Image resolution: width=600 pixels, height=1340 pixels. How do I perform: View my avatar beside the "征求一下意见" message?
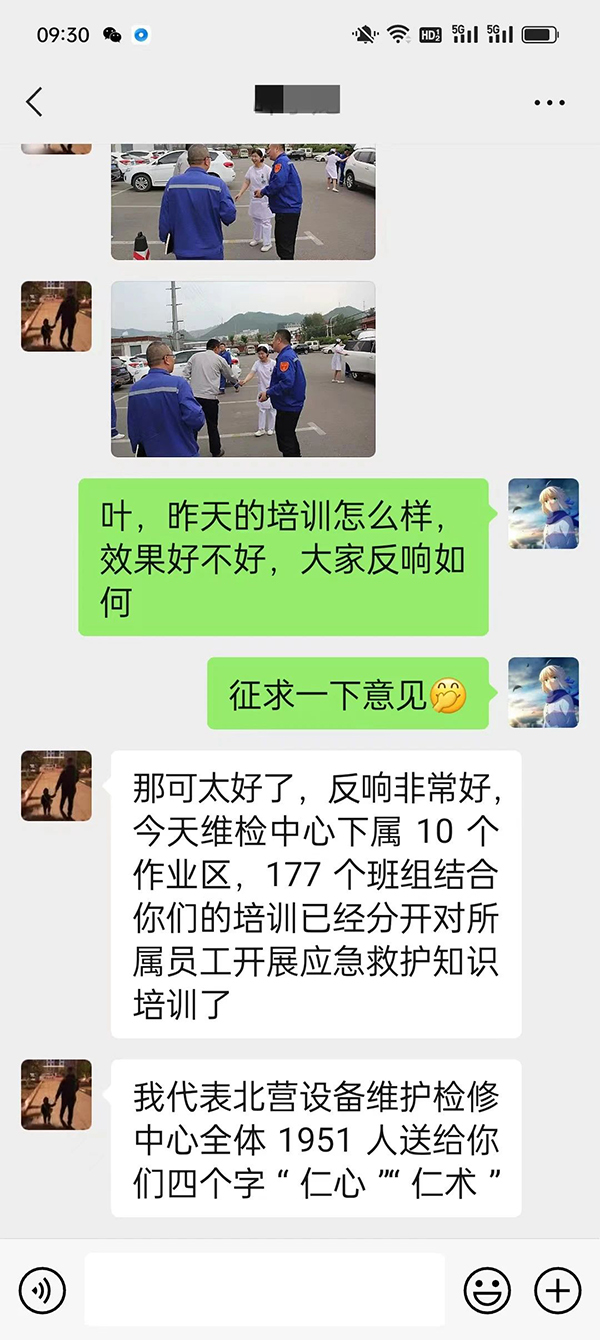[543, 692]
